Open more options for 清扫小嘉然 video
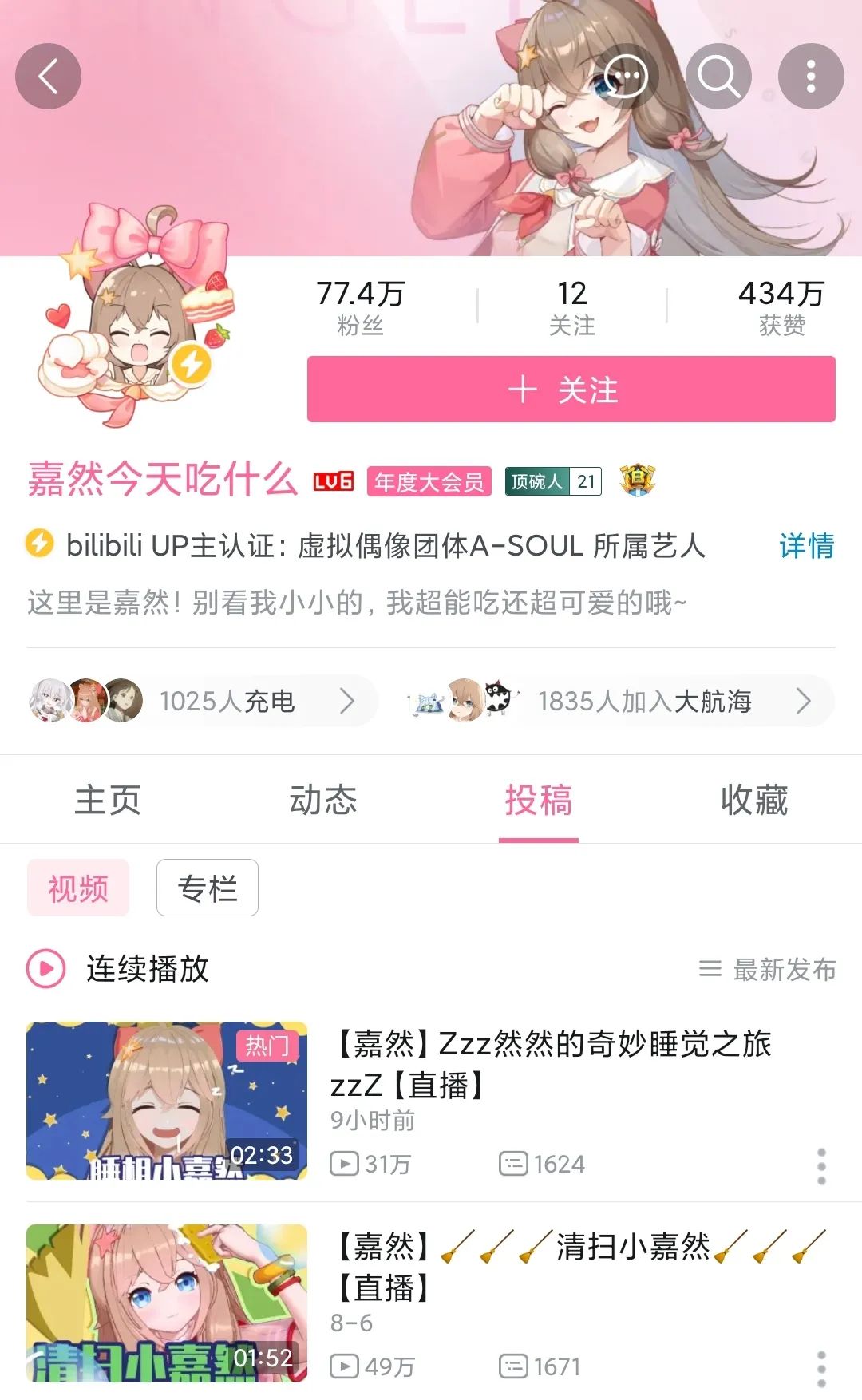Viewport: 862px width, 1400px height. tap(821, 1369)
